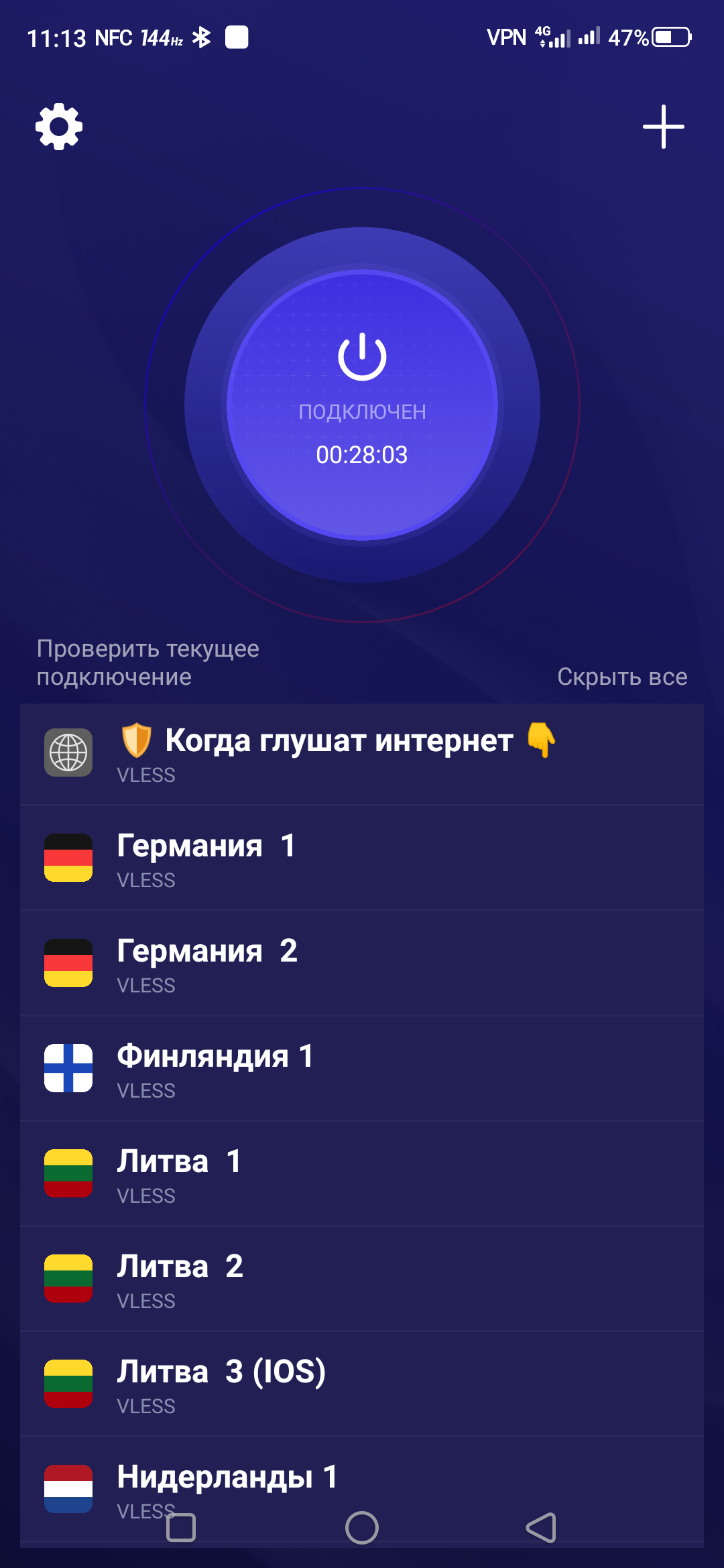Choose the Германия 1 server
This screenshot has height=1568, width=724.
click(362, 858)
